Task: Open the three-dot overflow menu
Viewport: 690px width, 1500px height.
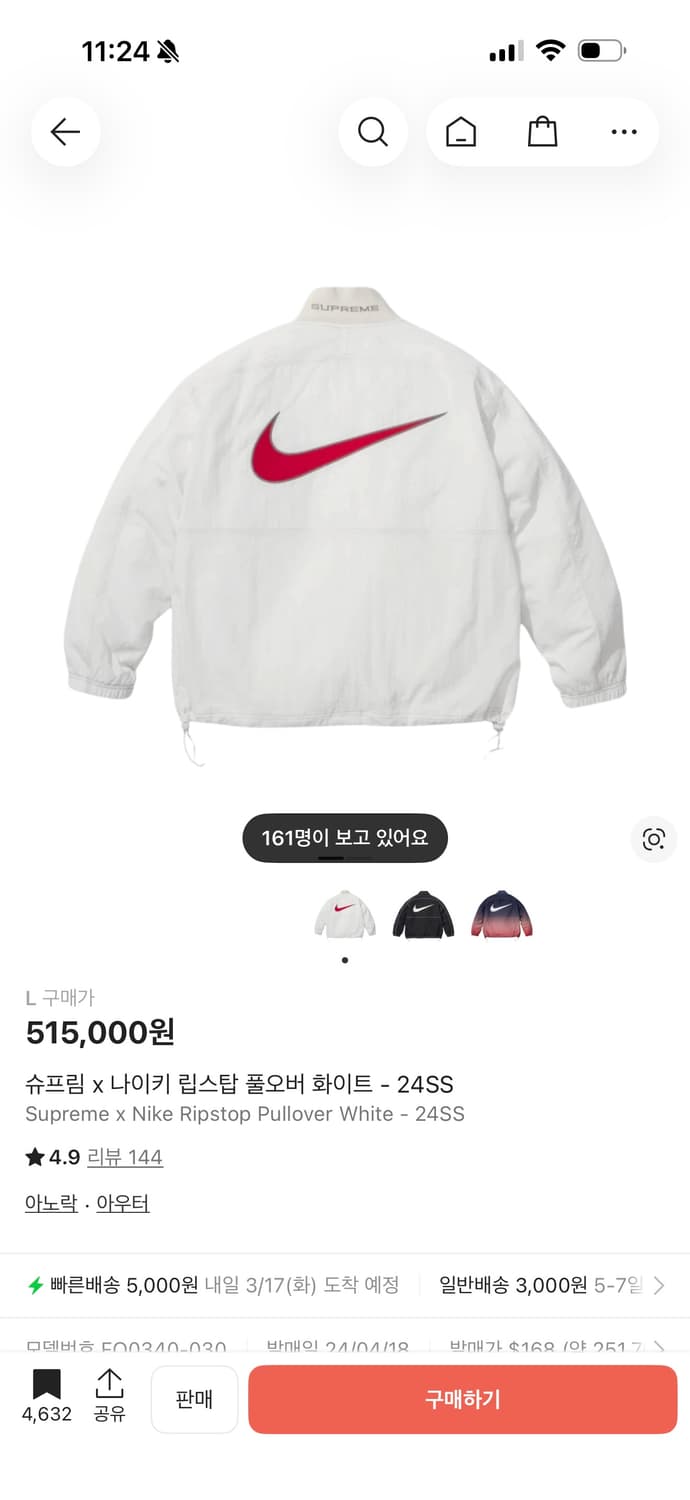Action: (623, 132)
